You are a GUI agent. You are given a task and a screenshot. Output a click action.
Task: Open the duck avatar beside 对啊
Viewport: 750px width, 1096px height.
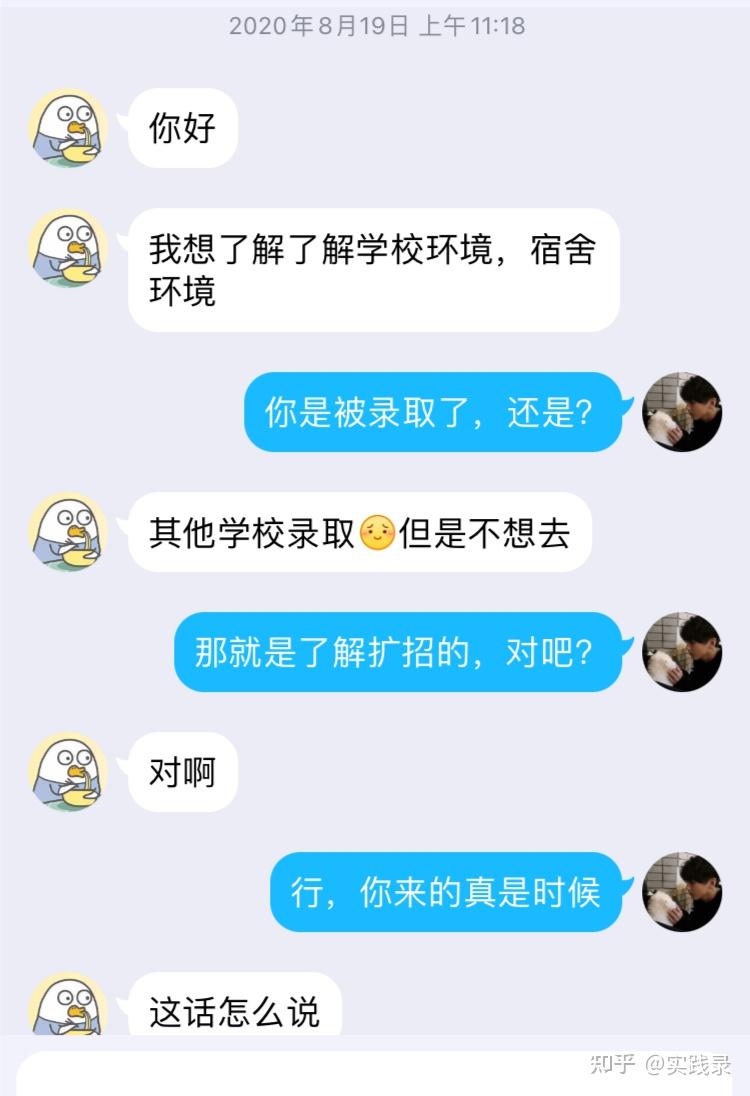[68, 772]
